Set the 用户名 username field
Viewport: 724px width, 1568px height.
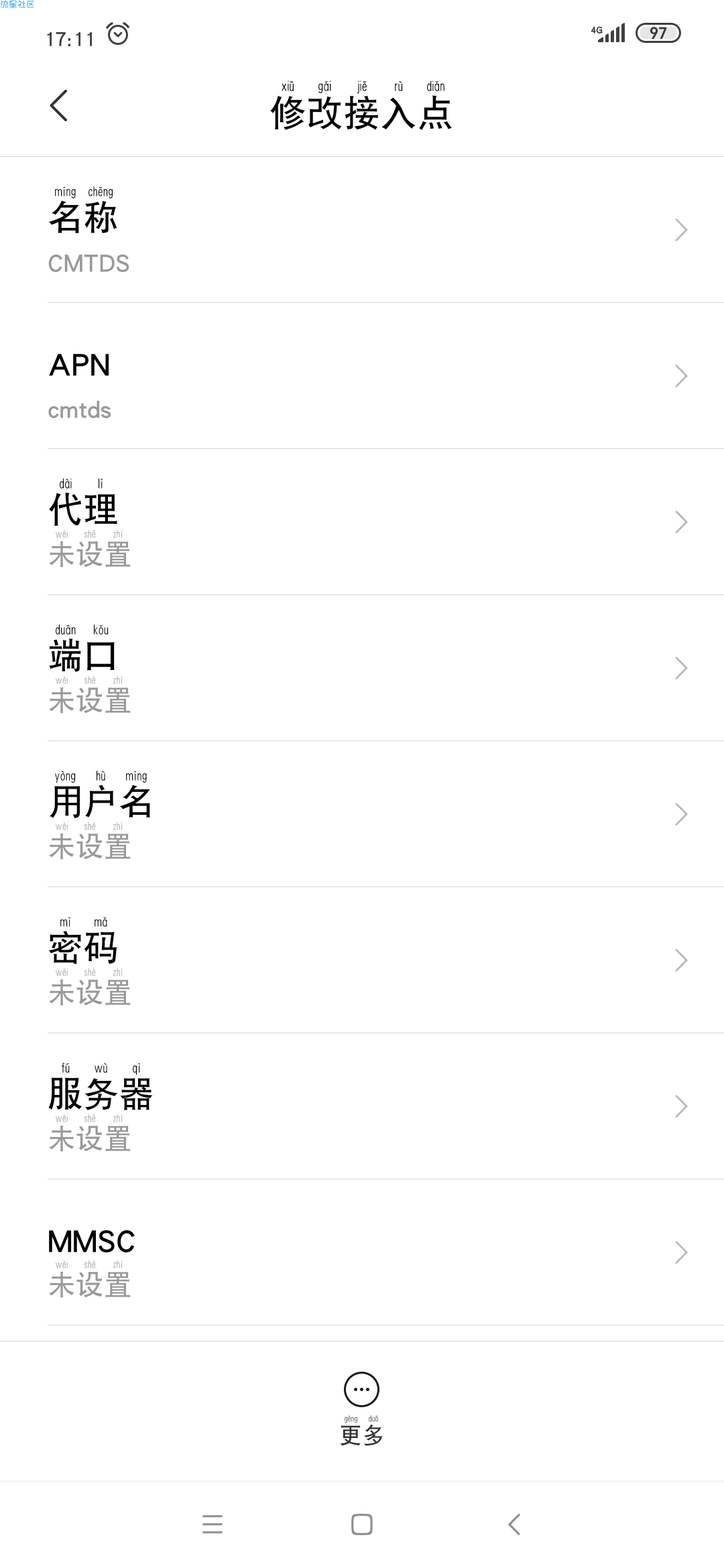click(362, 814)
